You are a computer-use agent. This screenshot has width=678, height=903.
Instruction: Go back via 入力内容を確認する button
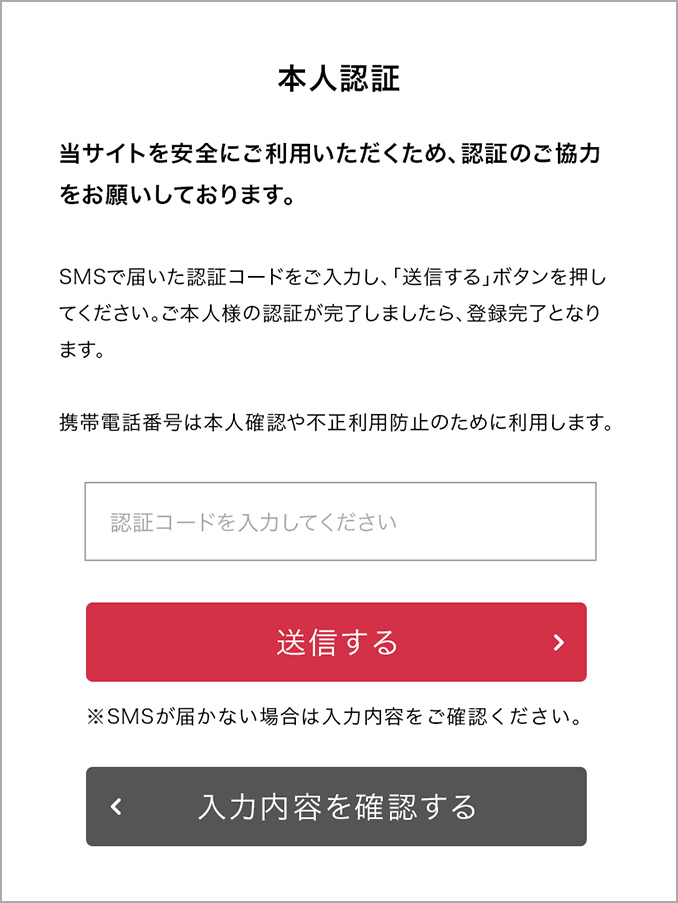(x=336, y=807)
